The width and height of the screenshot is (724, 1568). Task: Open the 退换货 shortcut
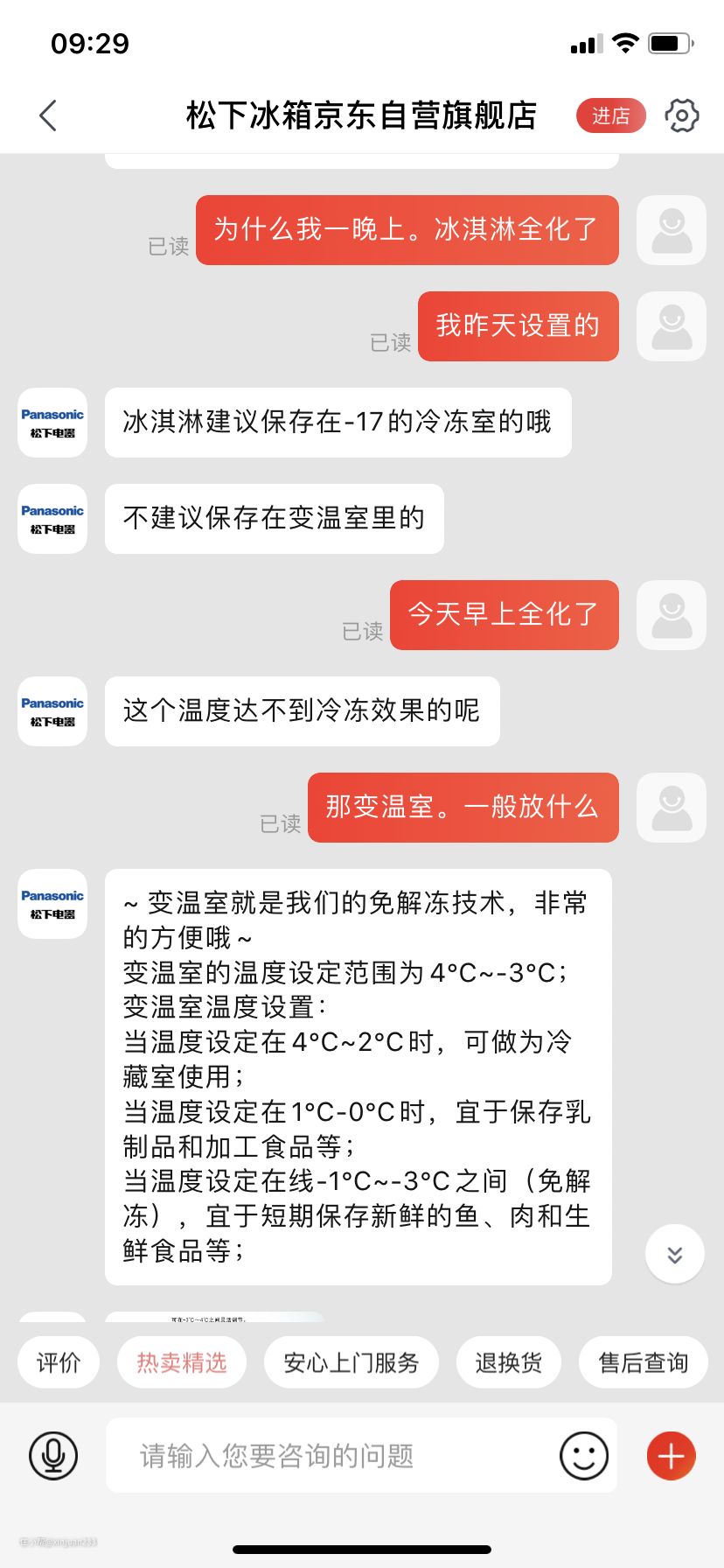(x=508, y=1362)
